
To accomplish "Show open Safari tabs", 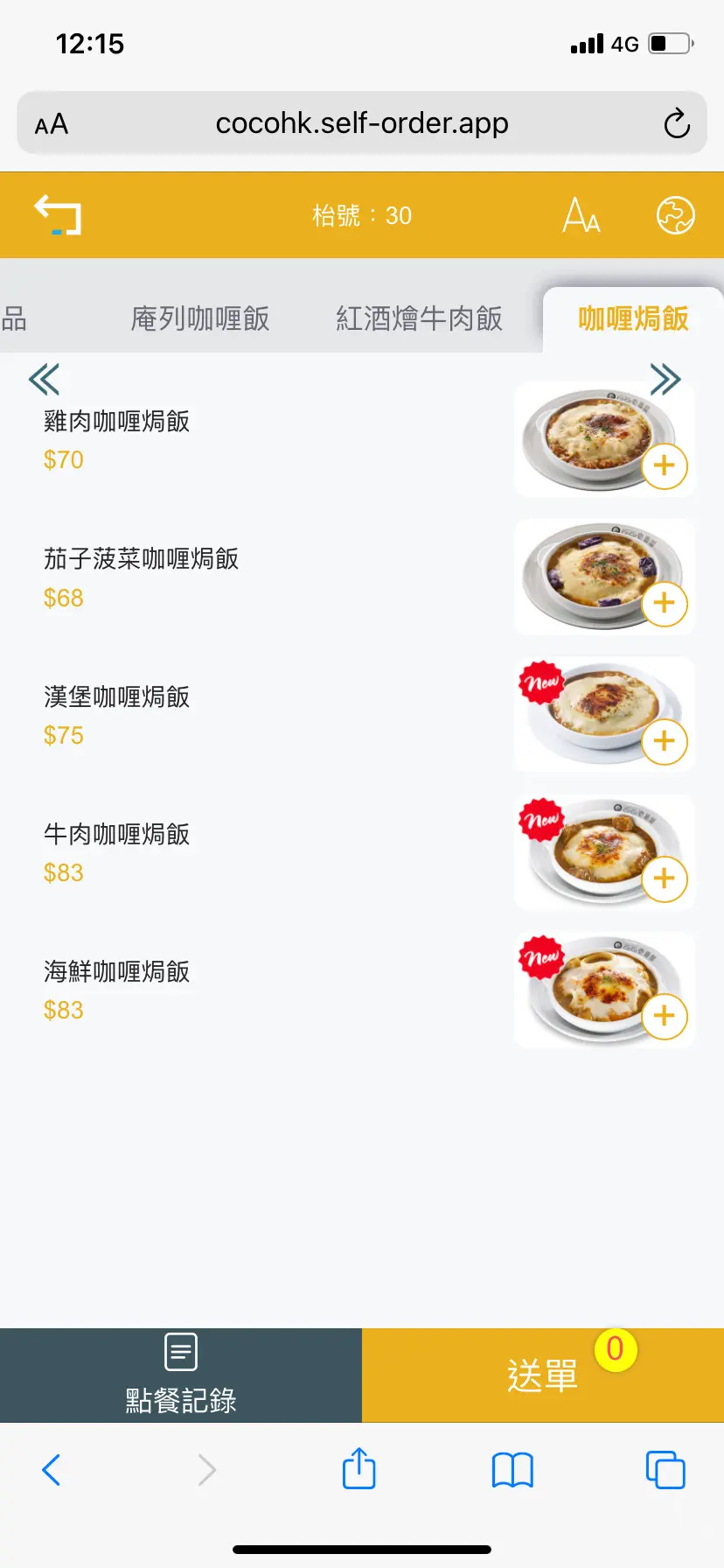I will point(665,1470).
